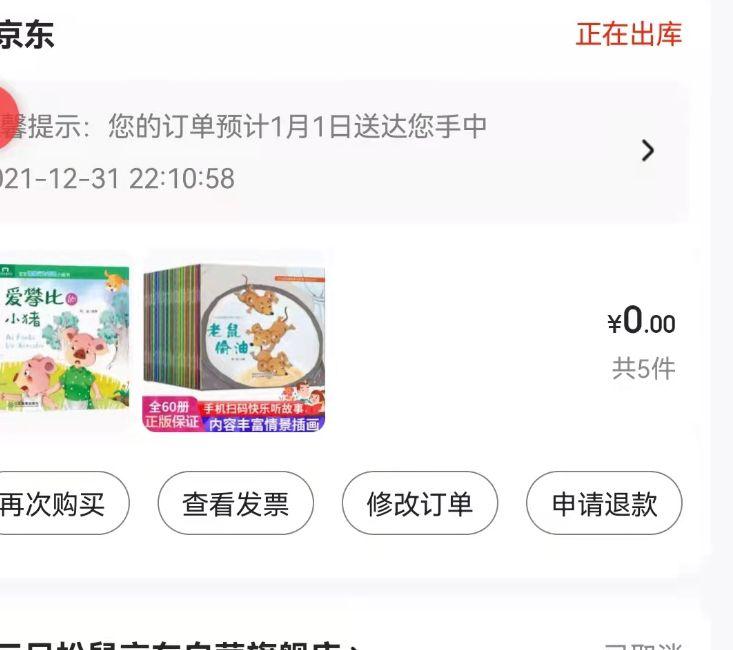Open the delivery estimate notice row
Viewport: 733px width, 650px height.
click(x=340, y=152)
